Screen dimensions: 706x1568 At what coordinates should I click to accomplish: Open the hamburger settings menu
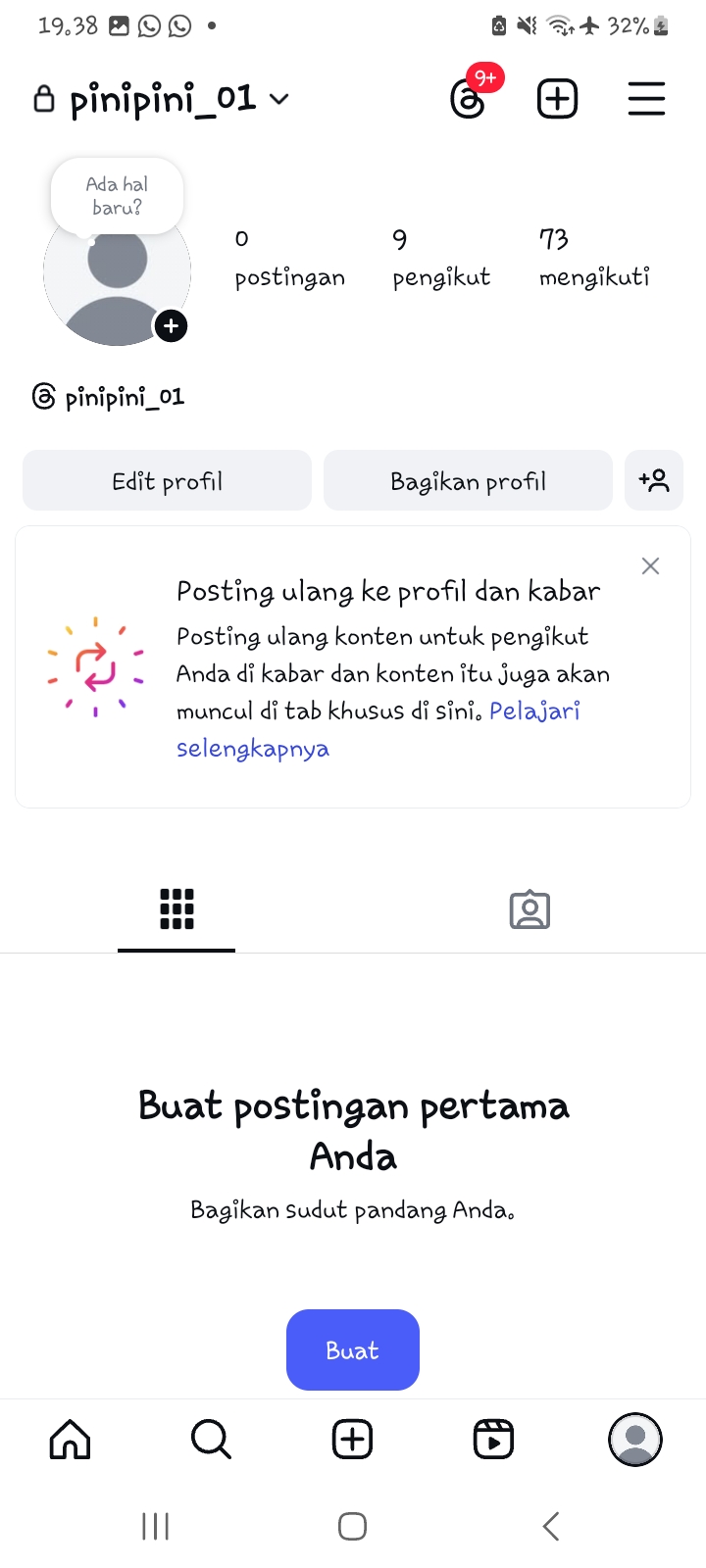[646, 99]
